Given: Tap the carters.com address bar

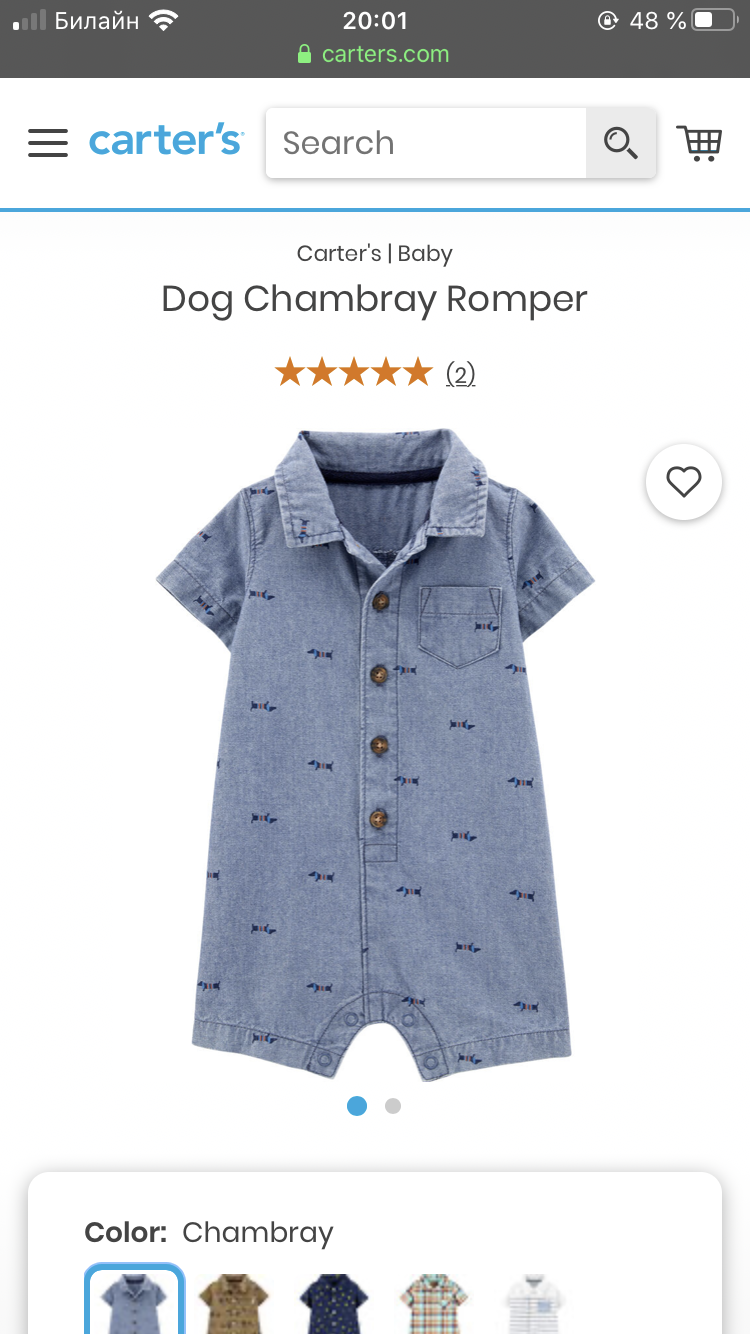Looking at the screenshot, I should [x=374, y=54].
